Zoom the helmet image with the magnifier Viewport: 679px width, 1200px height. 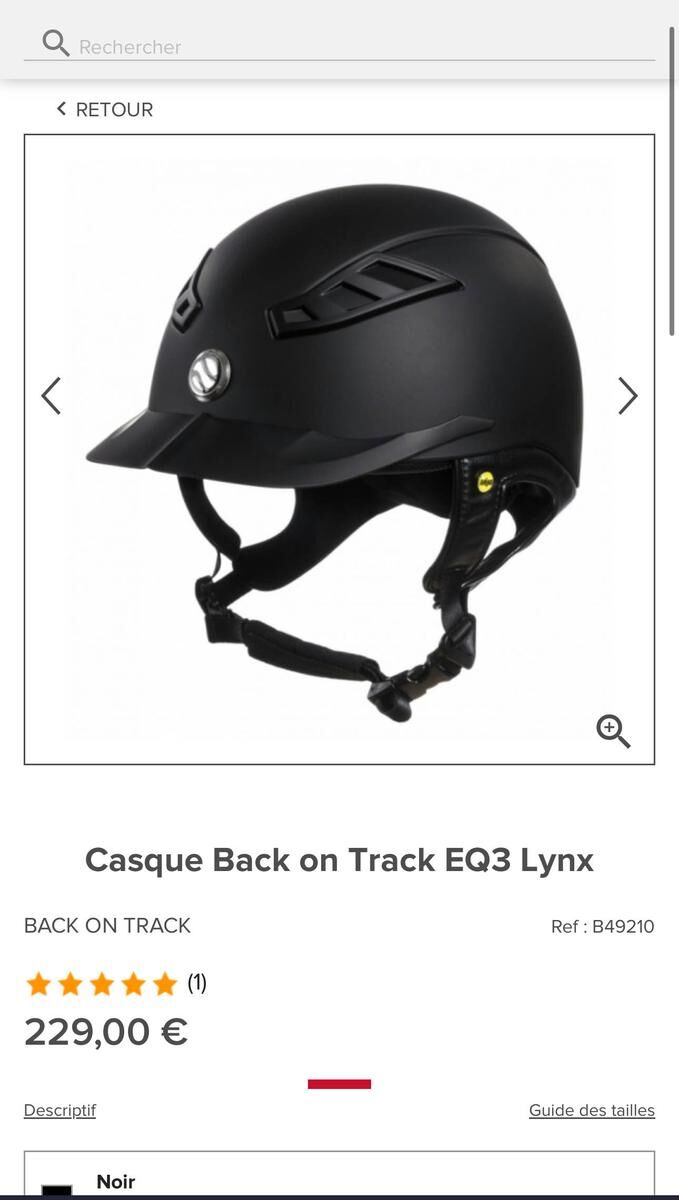[613, 731]
